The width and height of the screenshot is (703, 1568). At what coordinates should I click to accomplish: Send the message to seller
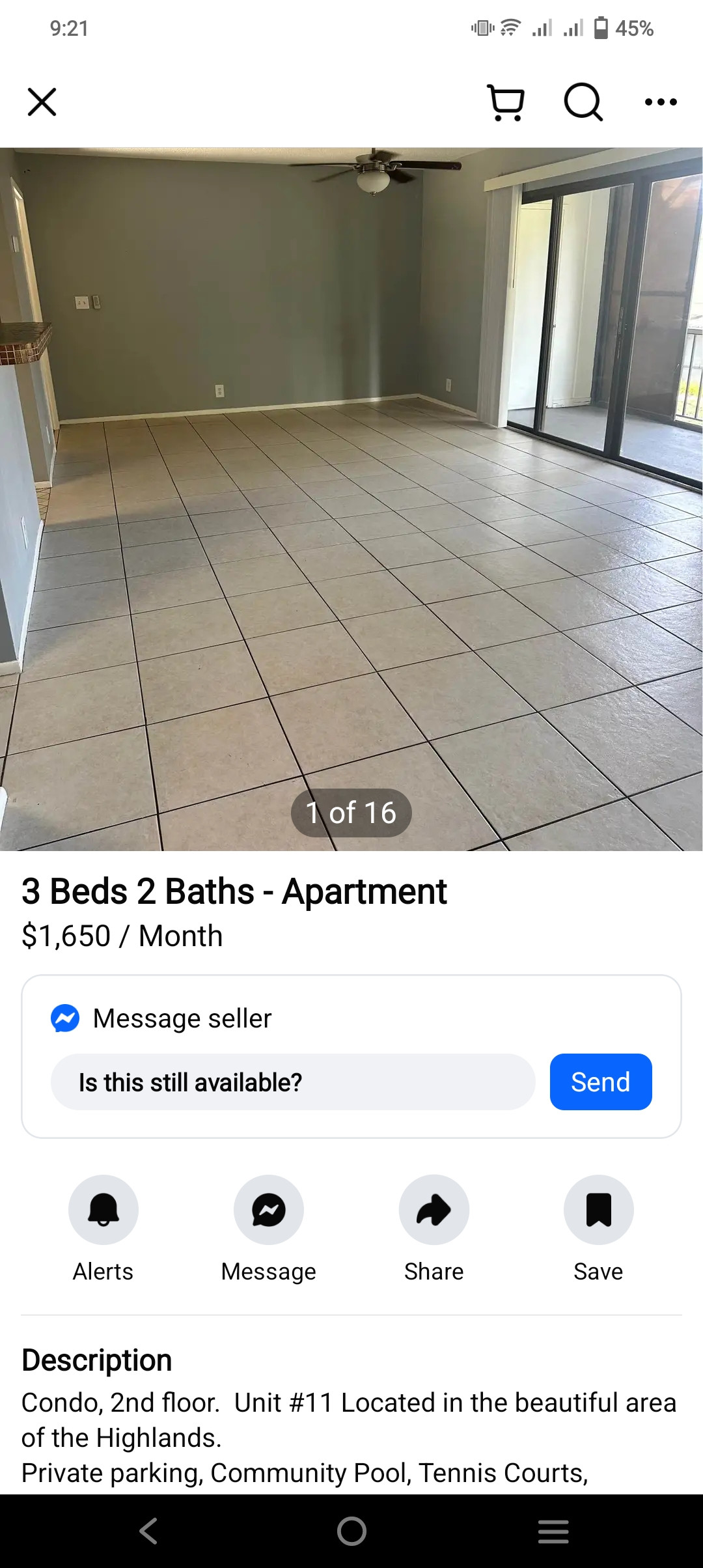[600, 1082]
